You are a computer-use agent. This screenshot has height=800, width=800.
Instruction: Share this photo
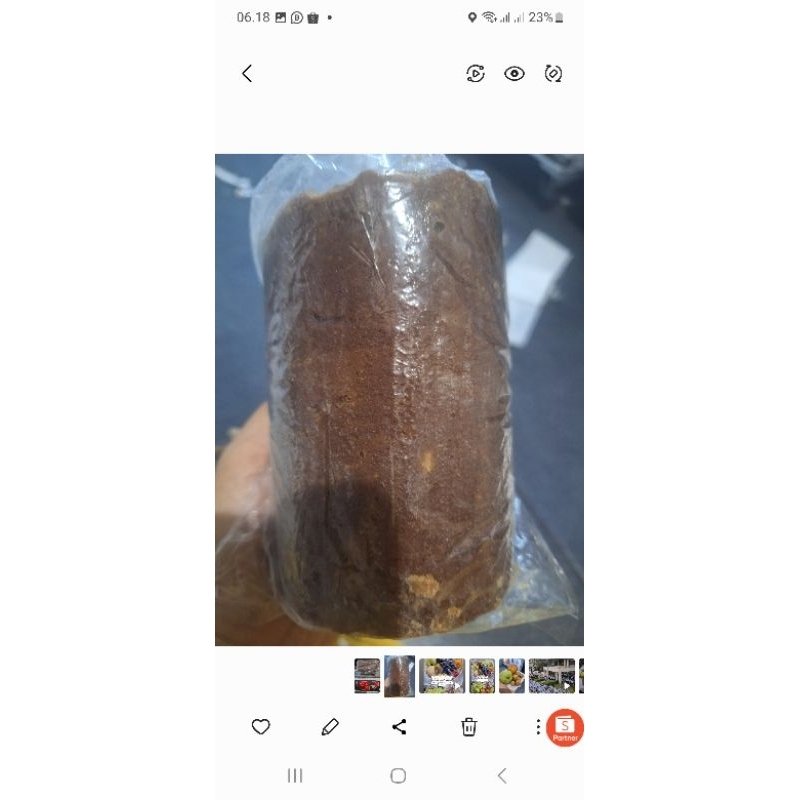[399, 727]
